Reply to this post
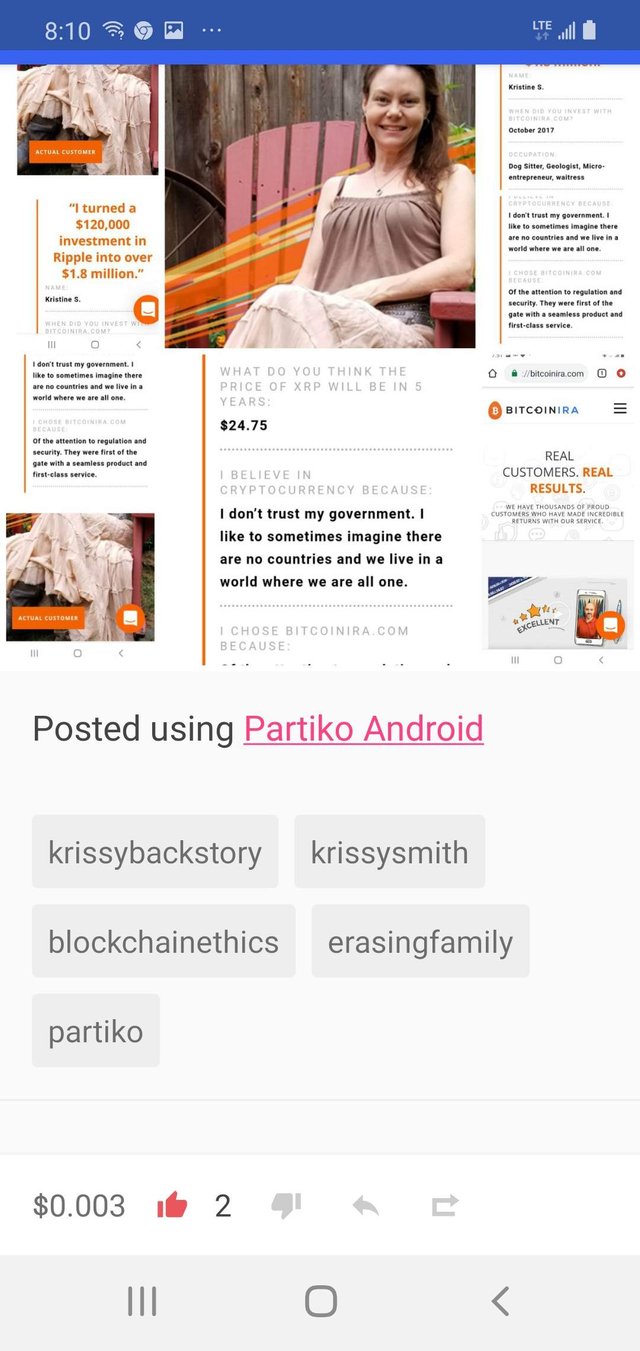The image size is (640, 1351). pyautogui.click(x=366, y=1206)
